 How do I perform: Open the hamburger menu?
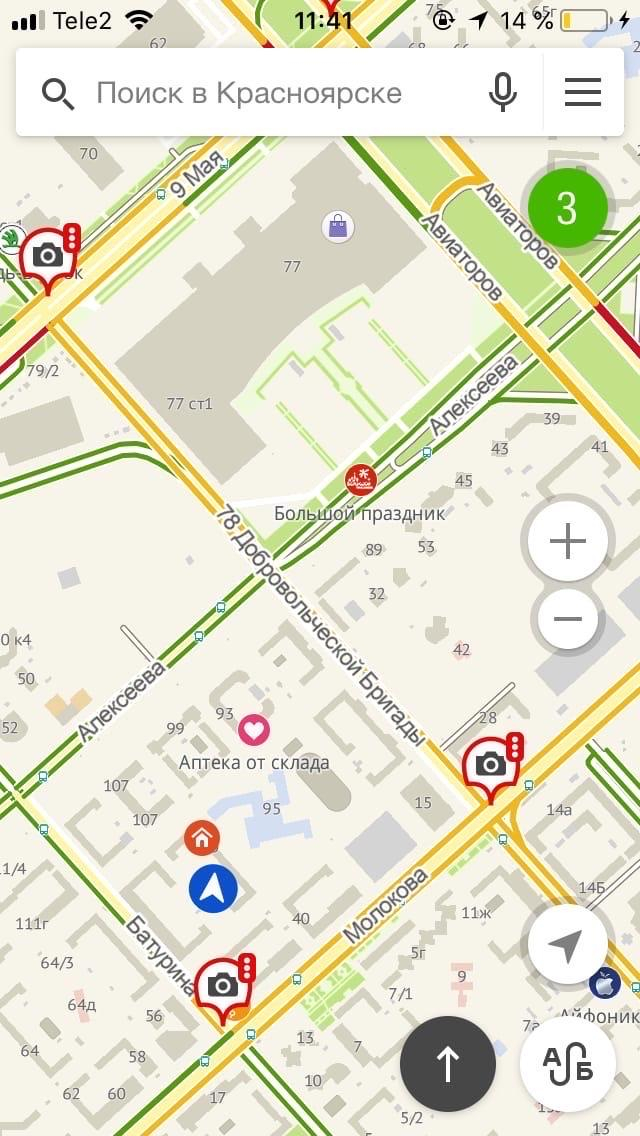pos(583,93)
